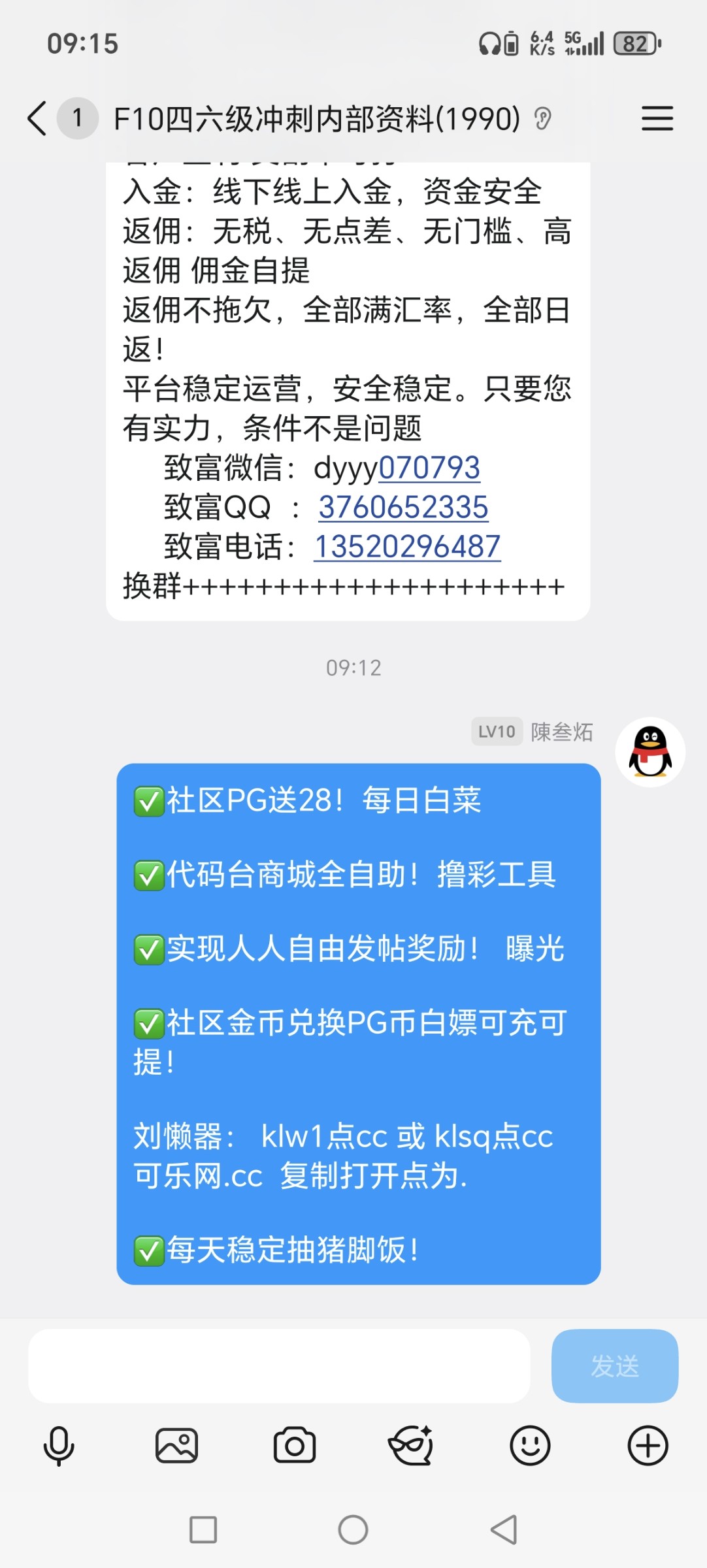Tap the battery level indicator showing 82

633,42
